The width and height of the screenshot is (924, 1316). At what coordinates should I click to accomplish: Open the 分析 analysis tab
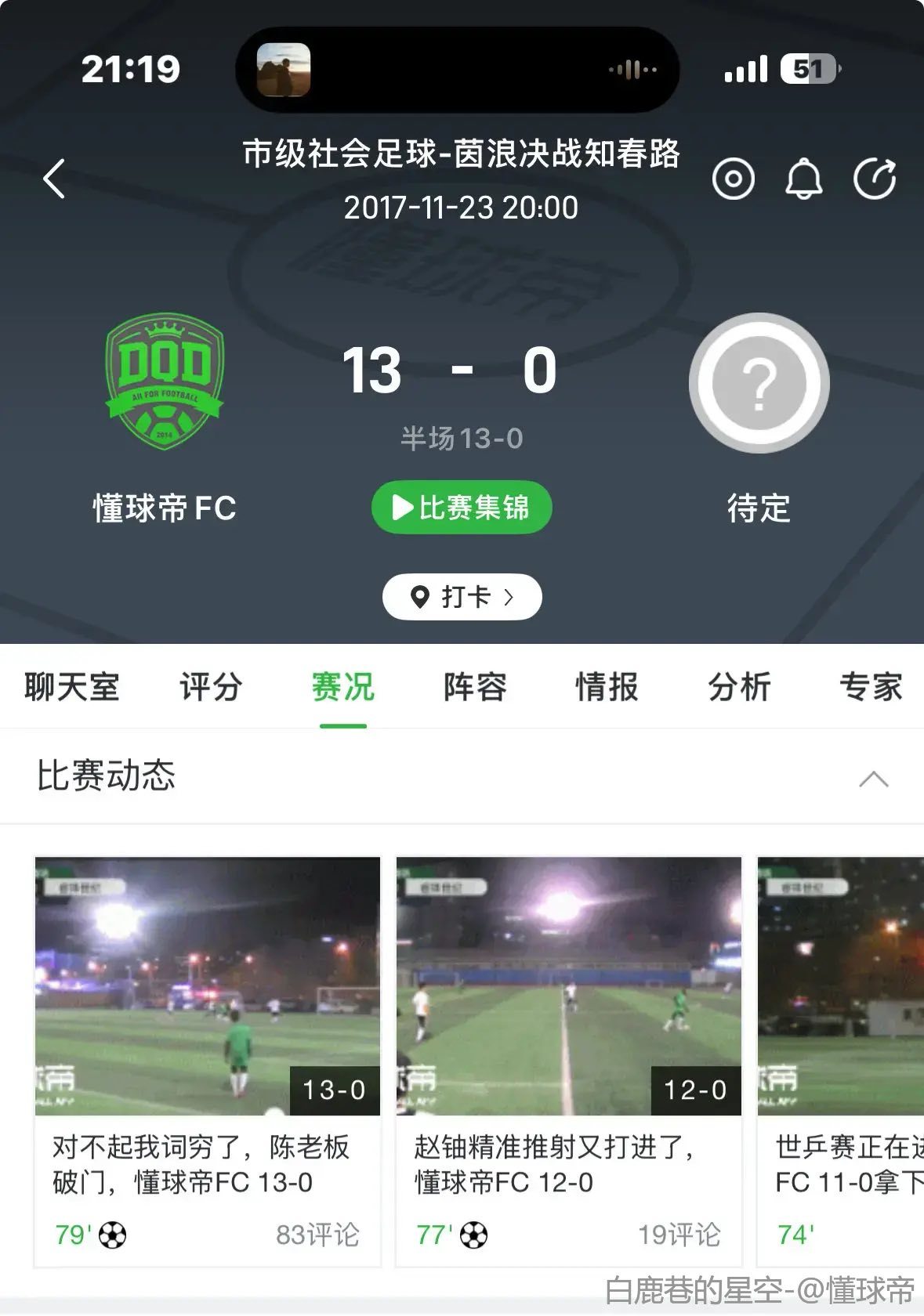tap(739, 687)
